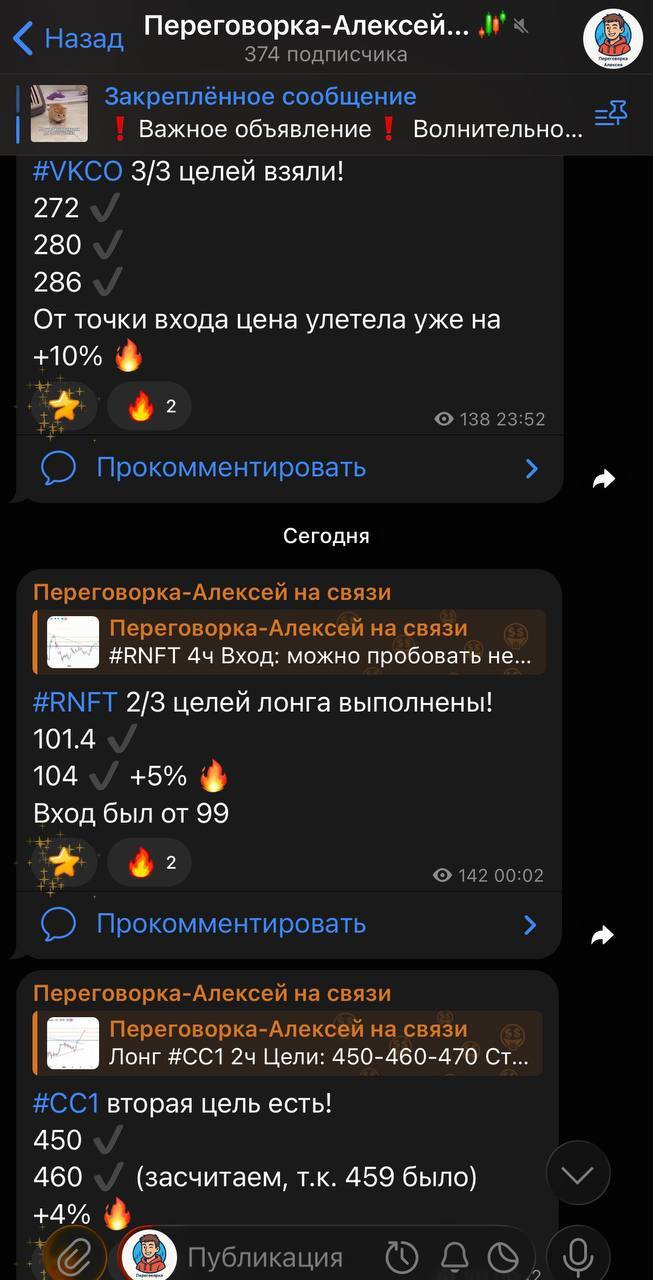Toggle silent posting with the bell icon
This screenshot has width=653, height=1280.
coord(455,1257)
